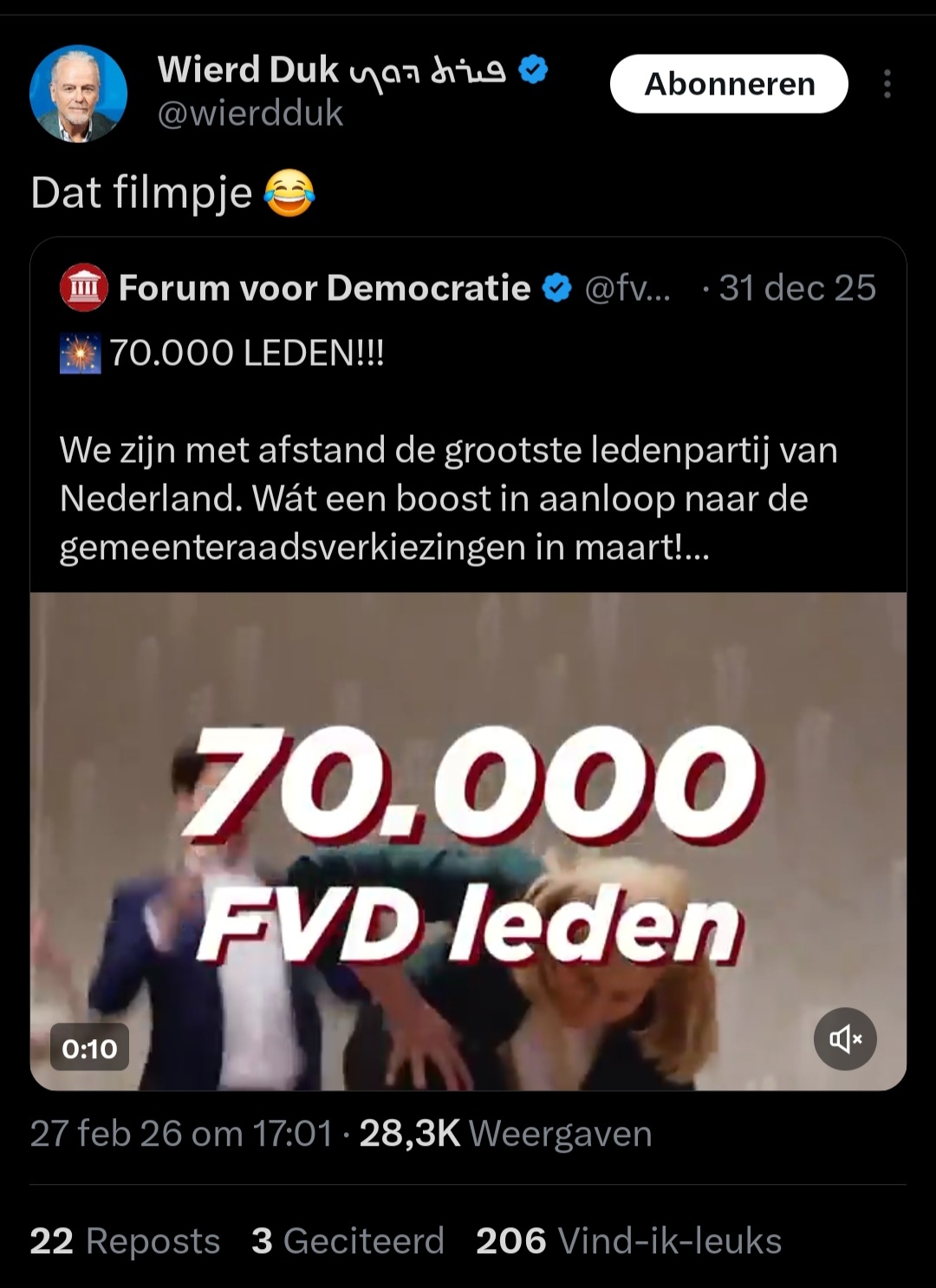This screenshot has width=936, height=1288.
Task: Tap the Abonneren button
Action: [x=729, y=84]
